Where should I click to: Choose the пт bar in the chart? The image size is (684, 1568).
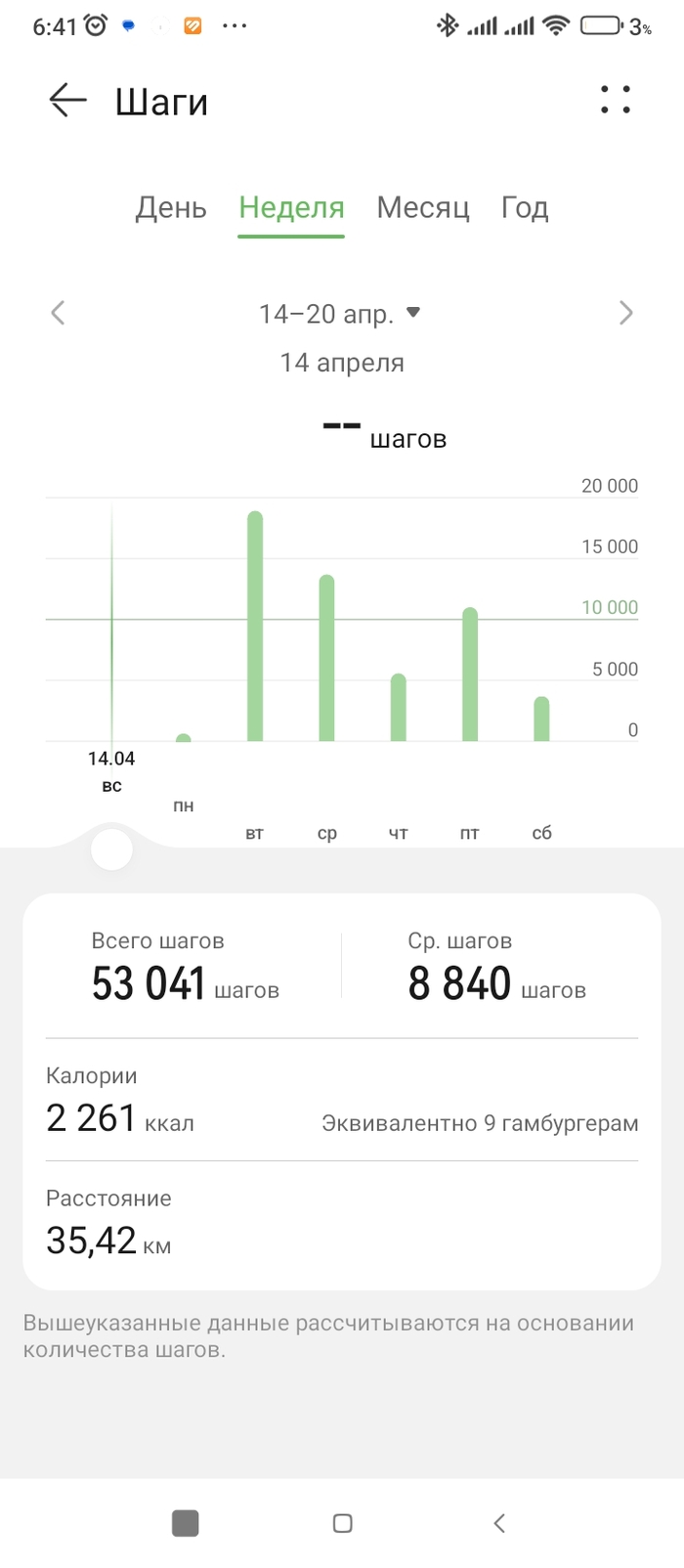pos(470,675)
